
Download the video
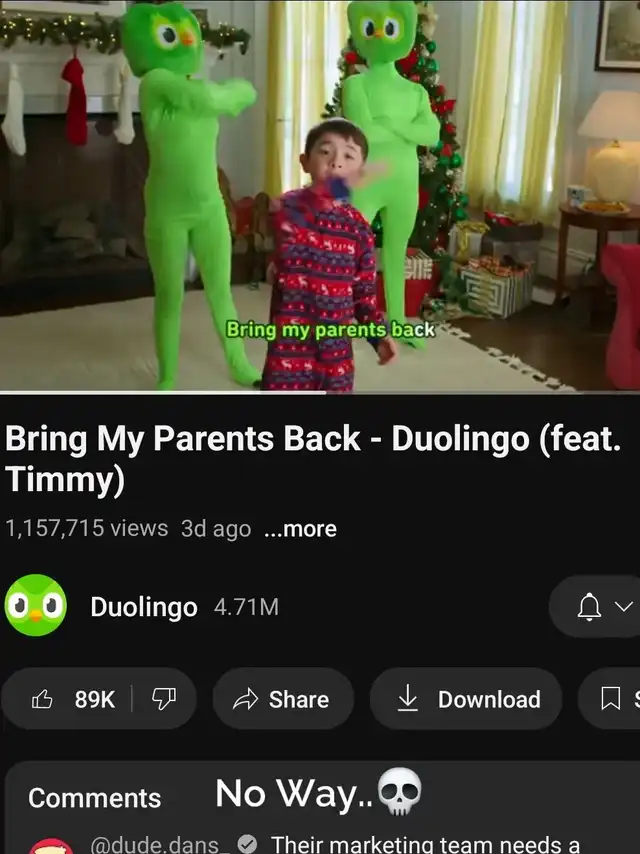click(x=468, y=700)
